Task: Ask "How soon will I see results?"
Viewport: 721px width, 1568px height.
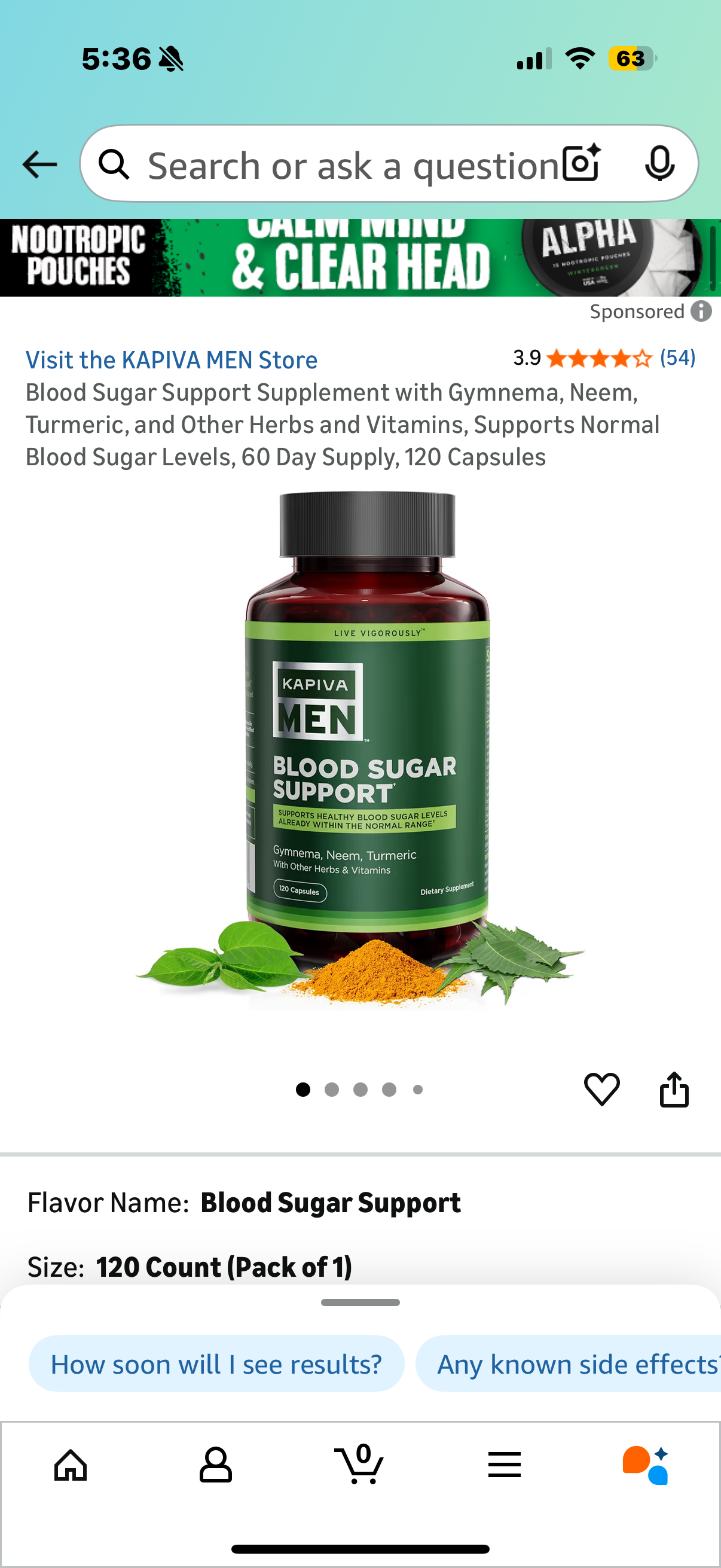Action: click(x=216, y=1364)
